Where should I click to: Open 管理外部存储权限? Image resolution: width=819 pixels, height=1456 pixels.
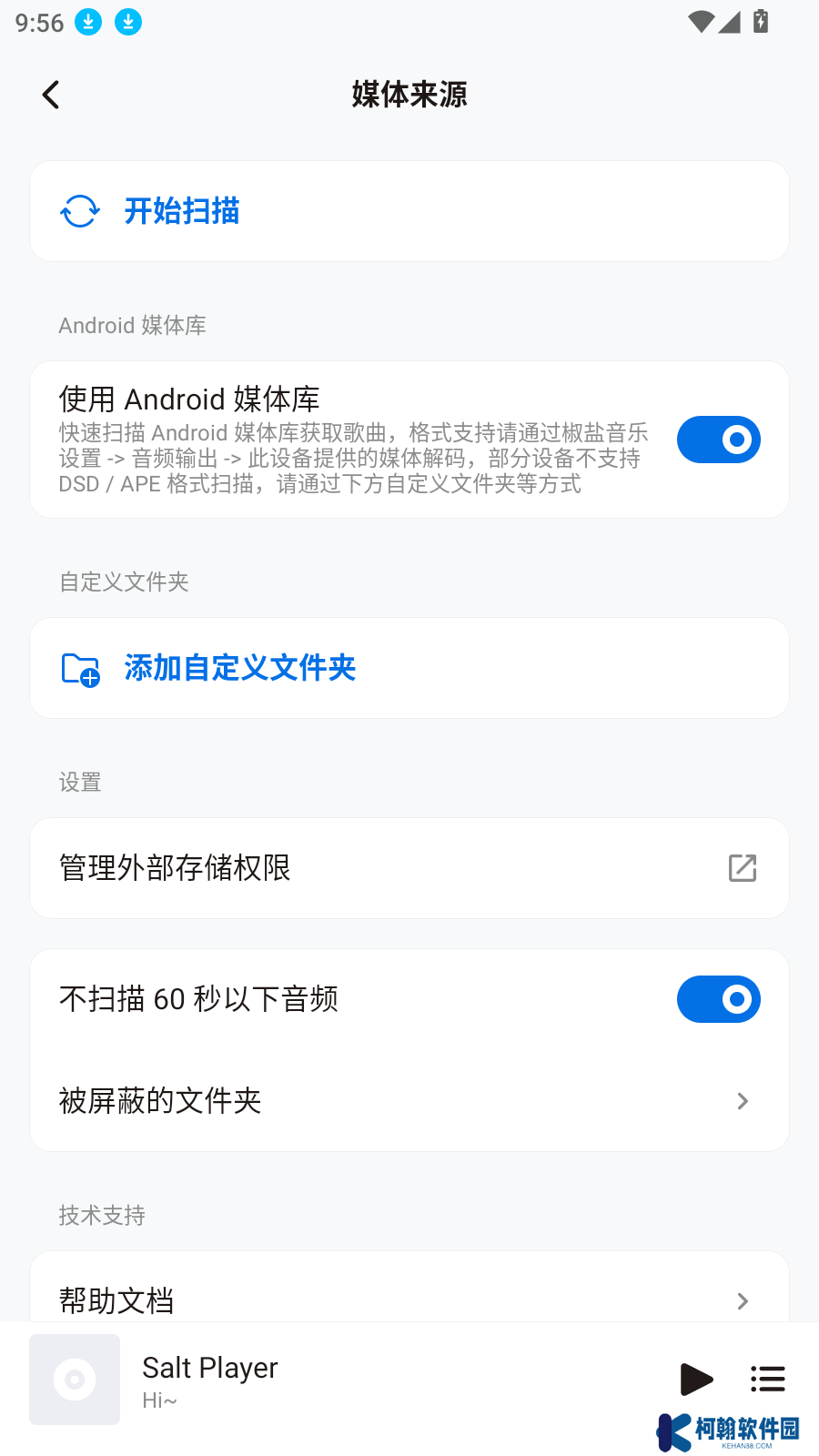[x=409, y=868]
